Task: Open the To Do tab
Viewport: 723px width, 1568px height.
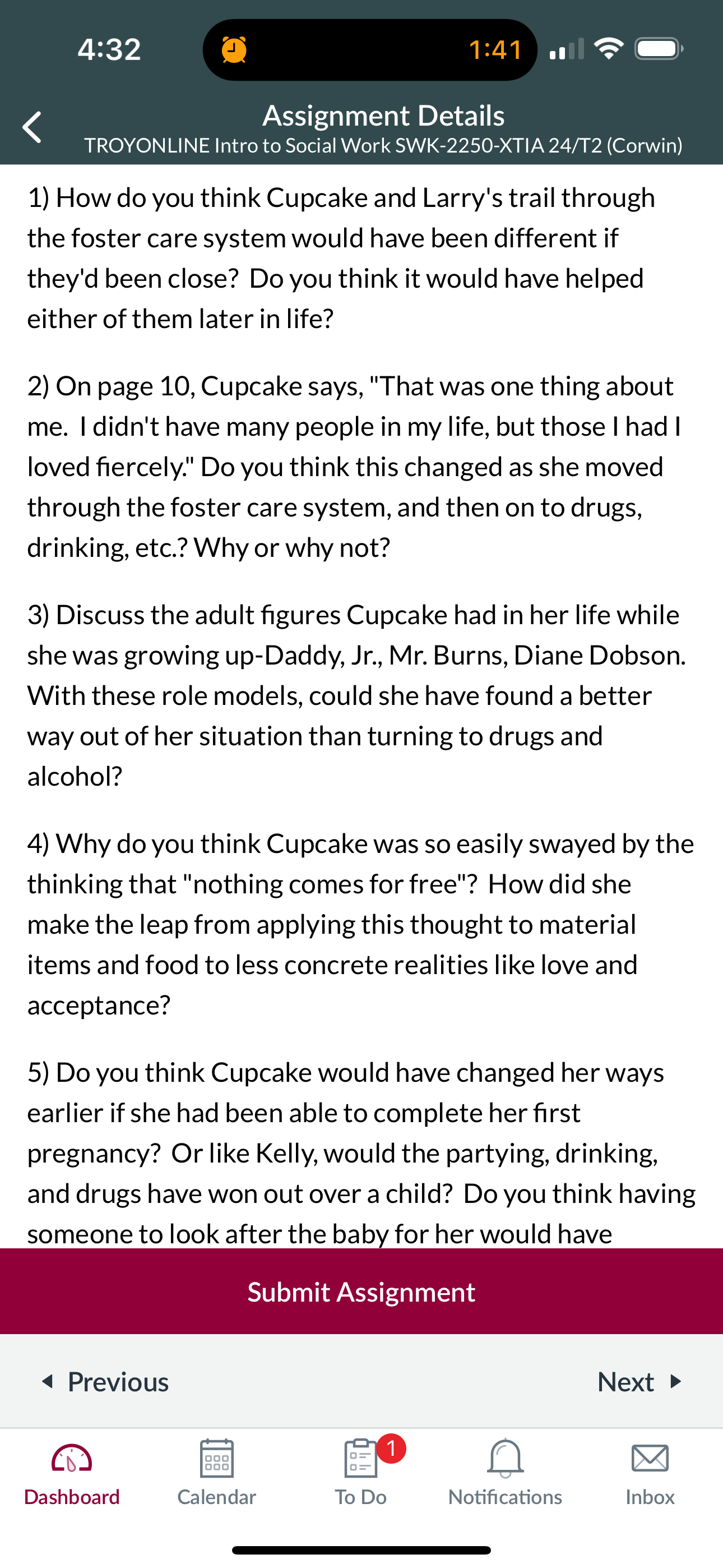Action: pyautogui.click(x=361, y=1473)
